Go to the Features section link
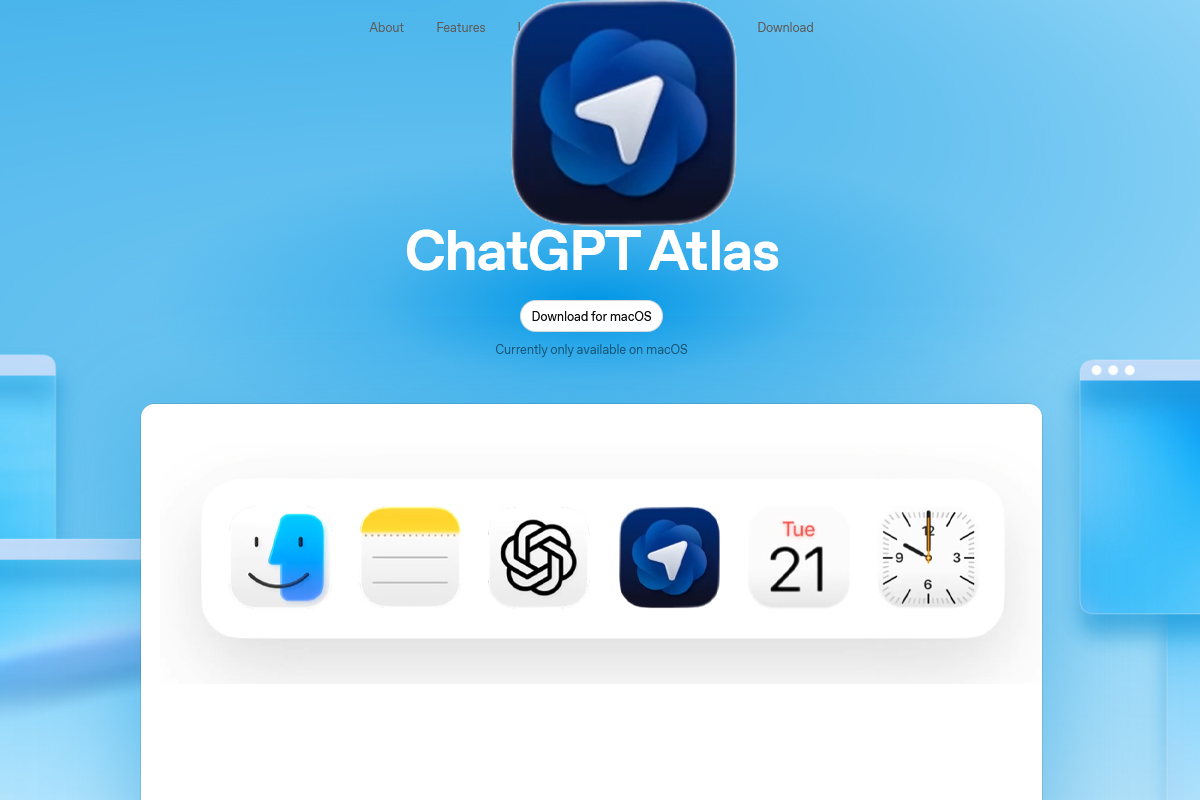Screen dimensions: 1200x800 (x=460, y=28)
